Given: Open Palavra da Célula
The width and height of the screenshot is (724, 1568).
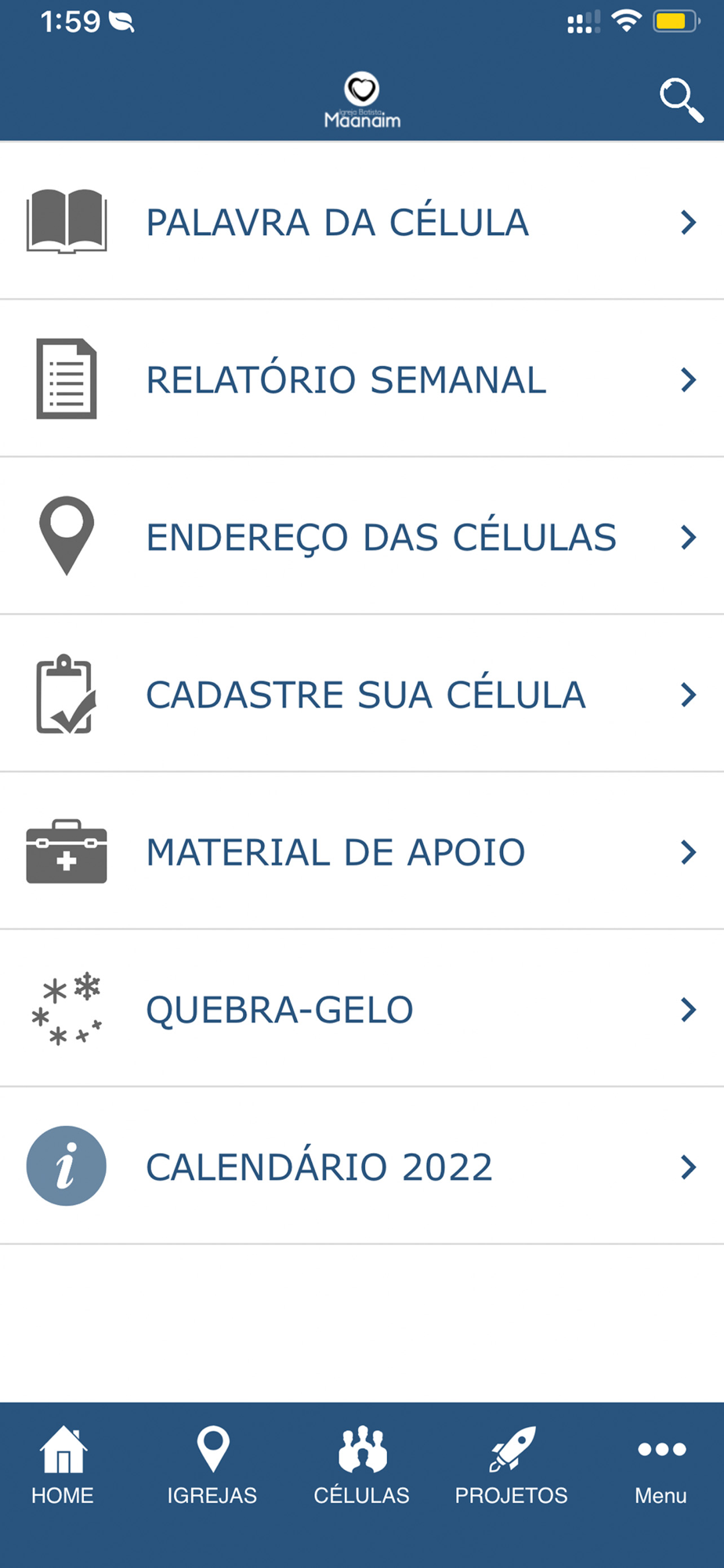Looking at the screenshot, I should 361,223.
